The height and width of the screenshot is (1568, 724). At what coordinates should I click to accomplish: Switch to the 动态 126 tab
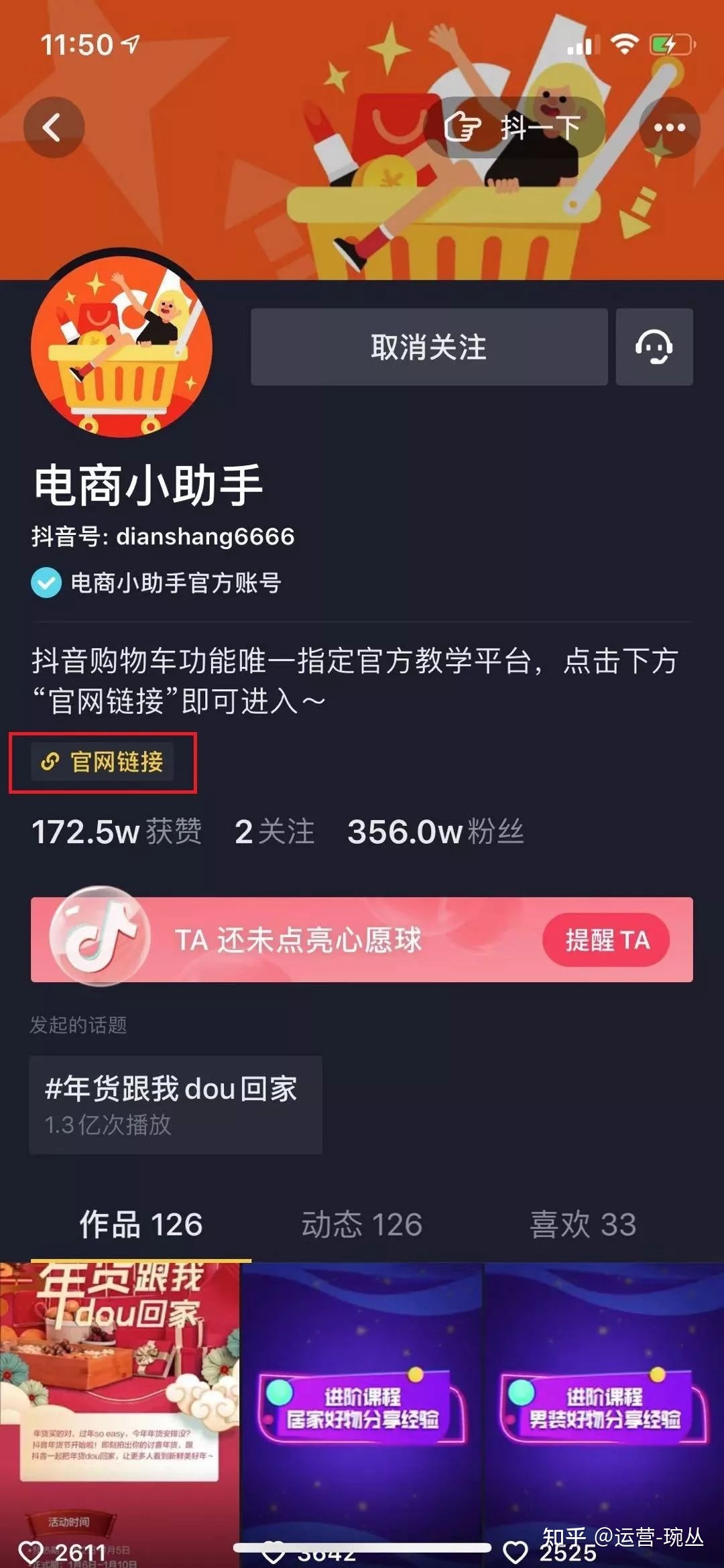(x=361, y=1225)
